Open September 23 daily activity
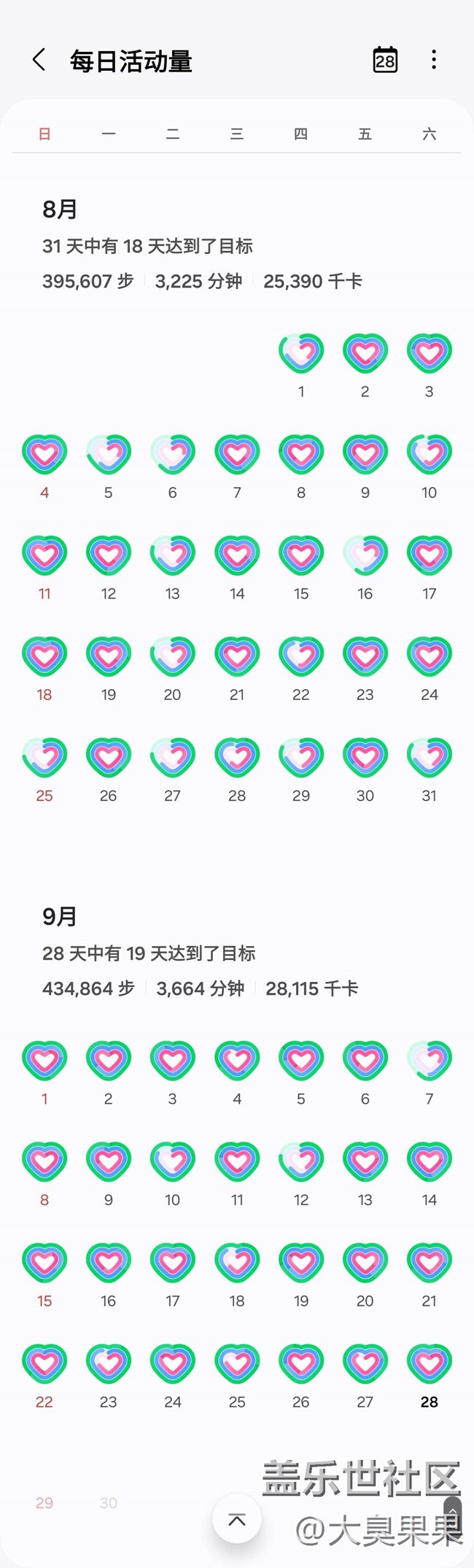The image size is (474, 1568). (109, 1364)
